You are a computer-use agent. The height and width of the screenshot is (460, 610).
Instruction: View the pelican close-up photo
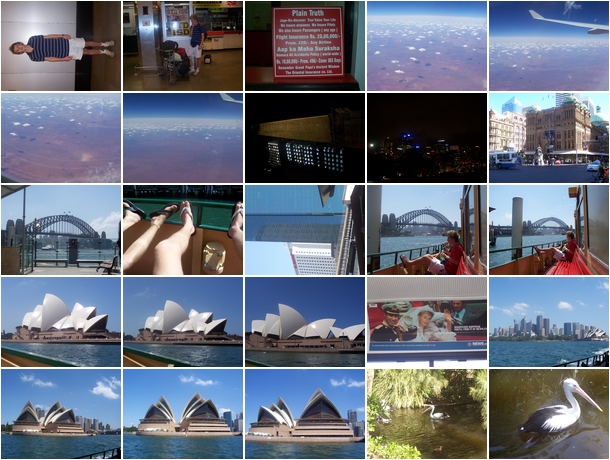tap(548, 414)
